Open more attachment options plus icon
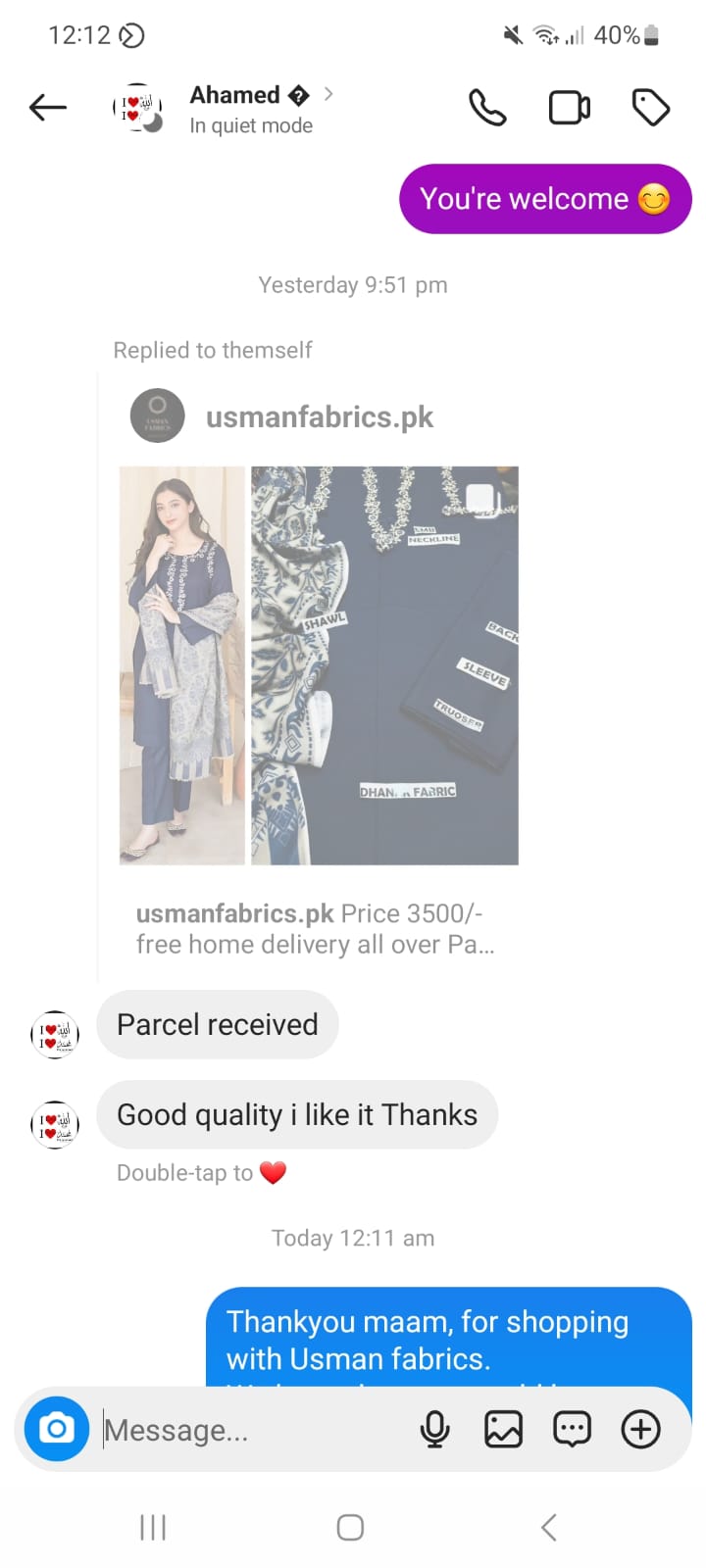706x1568 pixels. [x=641, y=1429]
